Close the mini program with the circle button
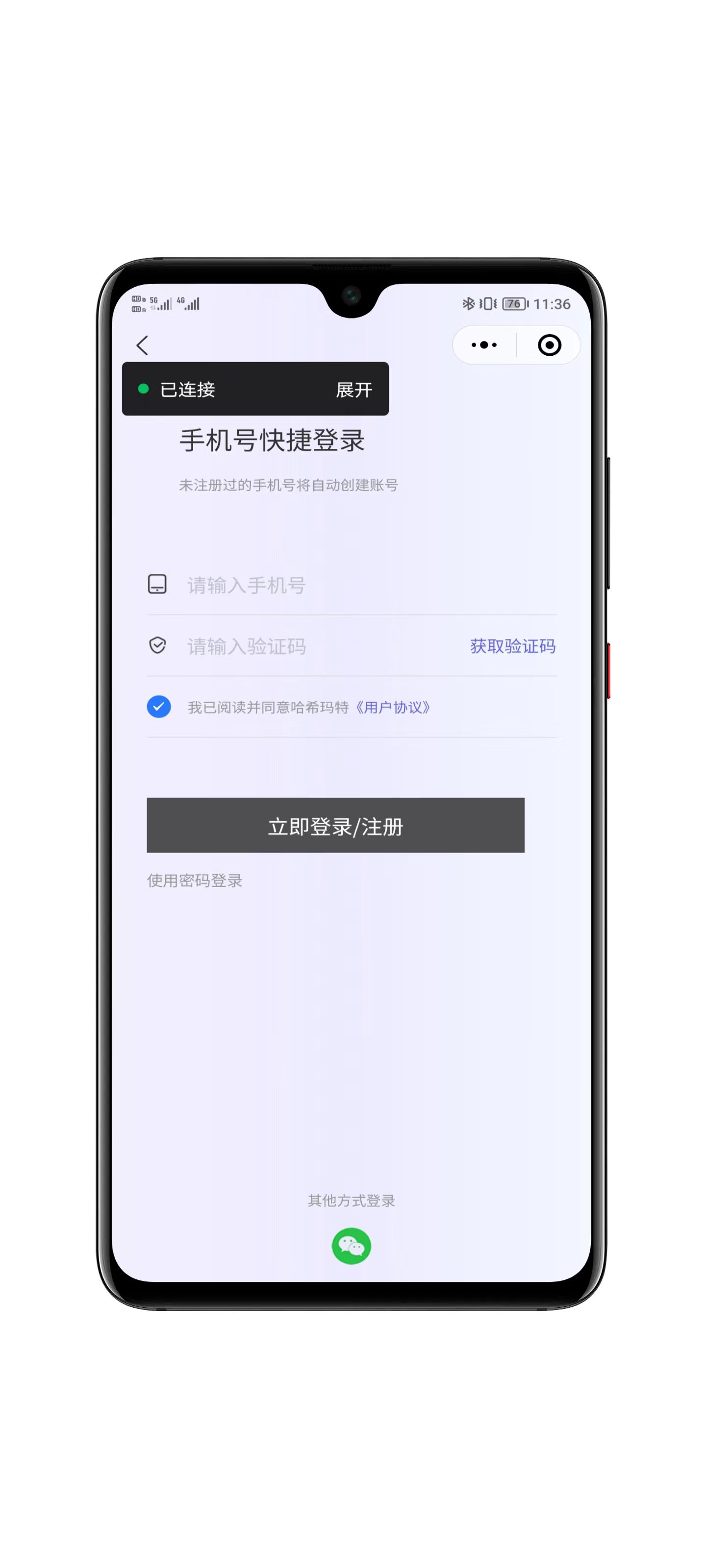Screen dimensions: 706x1568 coord(549,345)
